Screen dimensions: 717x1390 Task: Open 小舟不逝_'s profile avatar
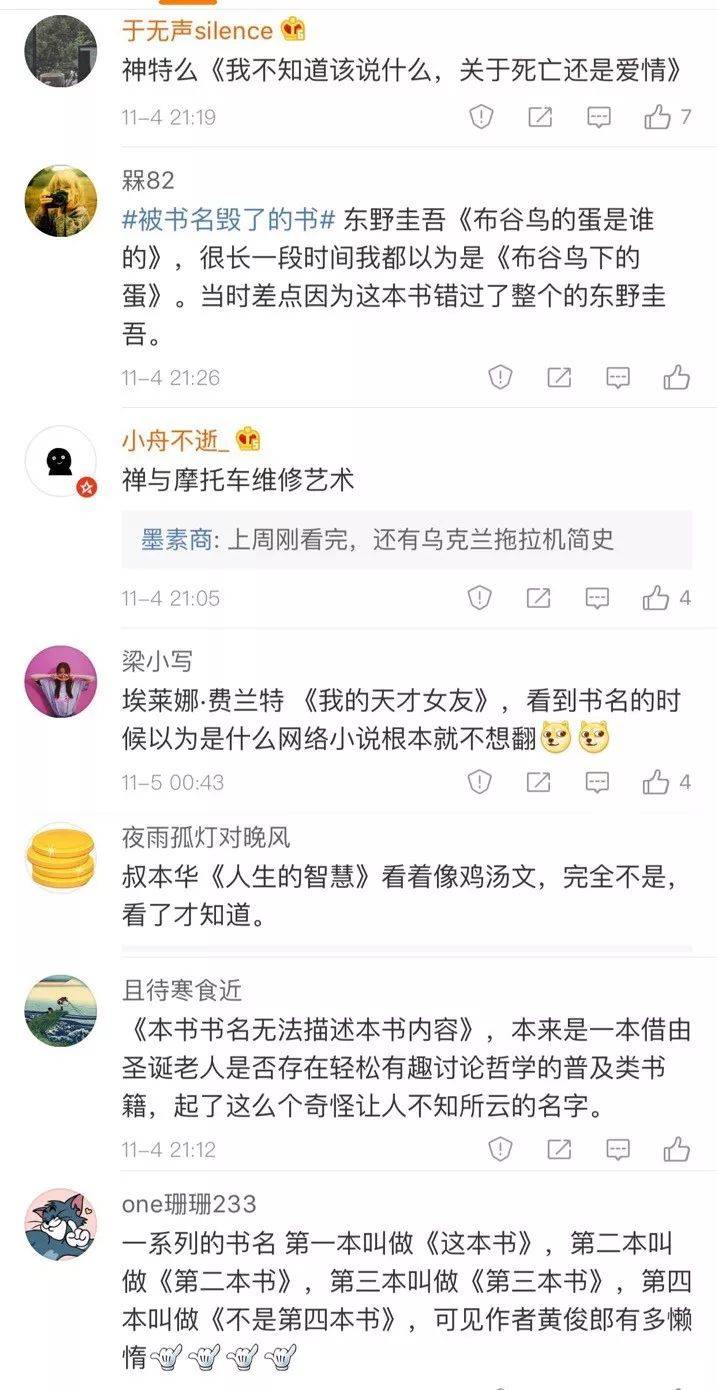tap(60, 461)
